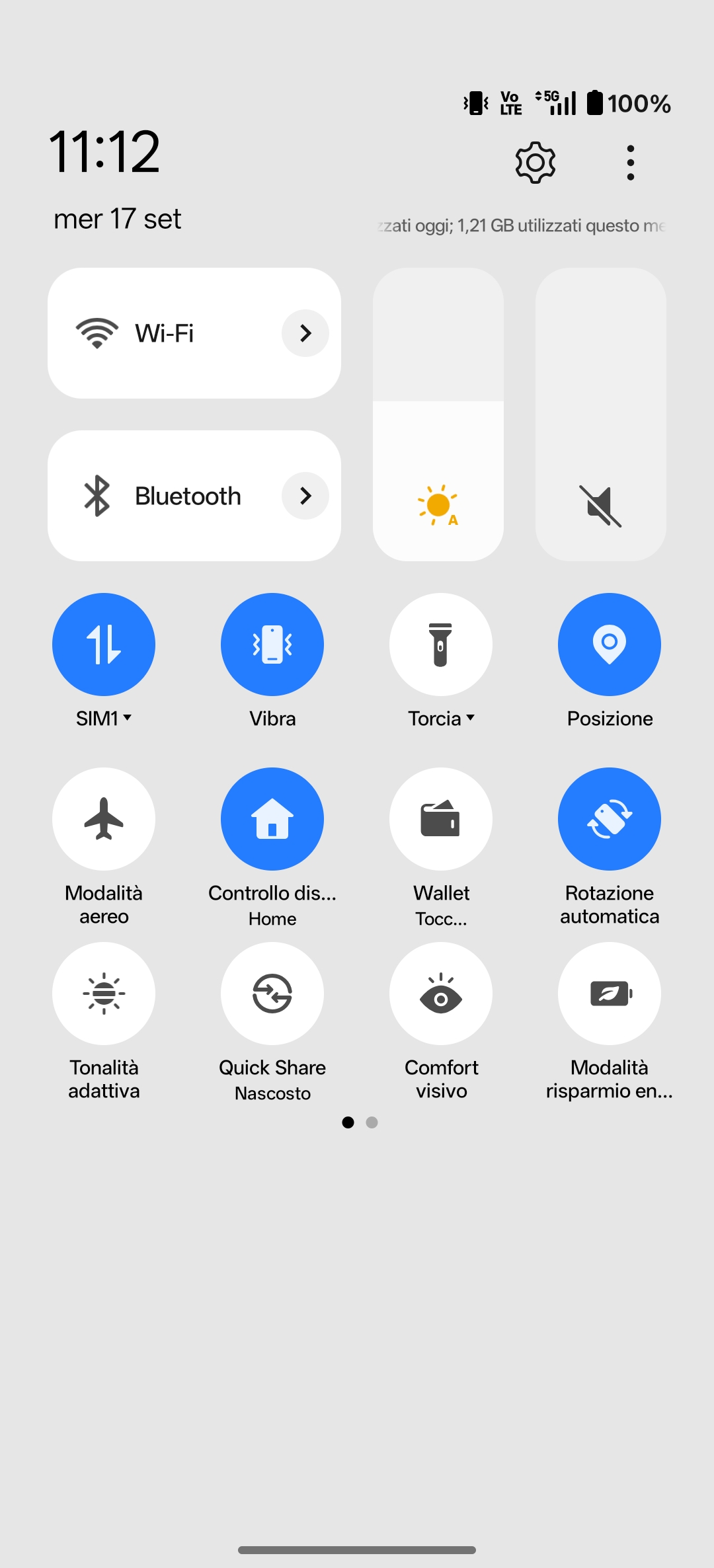
Task: Expand Bluetooth device options arrow
Action: click(305, 496)
